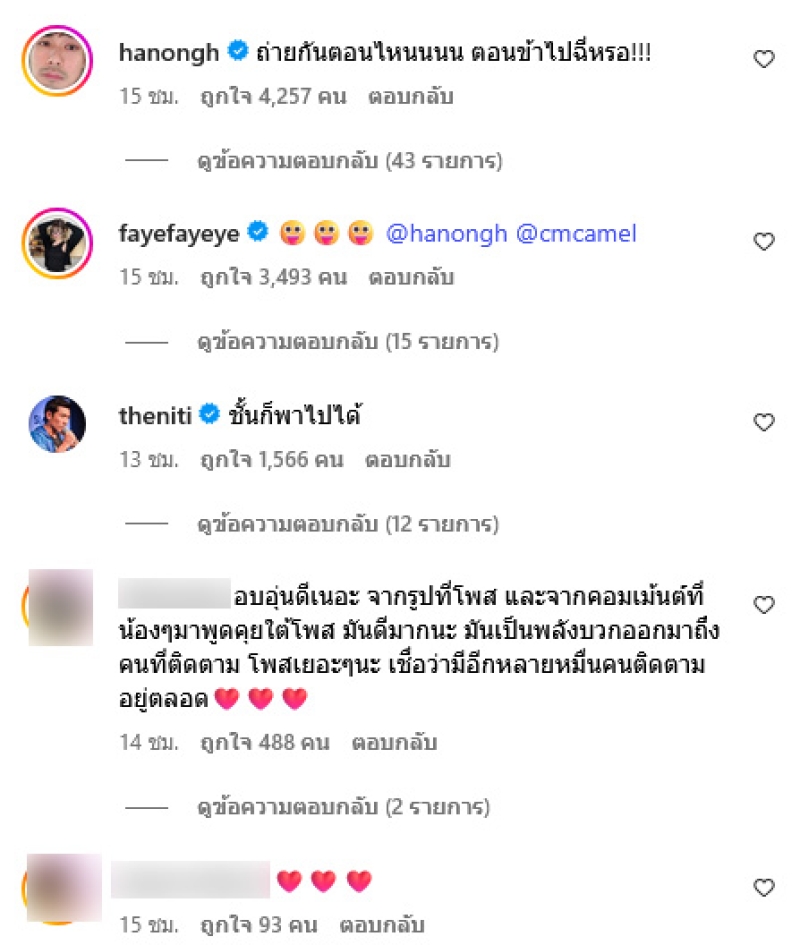
Task: Open the theniti username link
Action: point(155,415)
